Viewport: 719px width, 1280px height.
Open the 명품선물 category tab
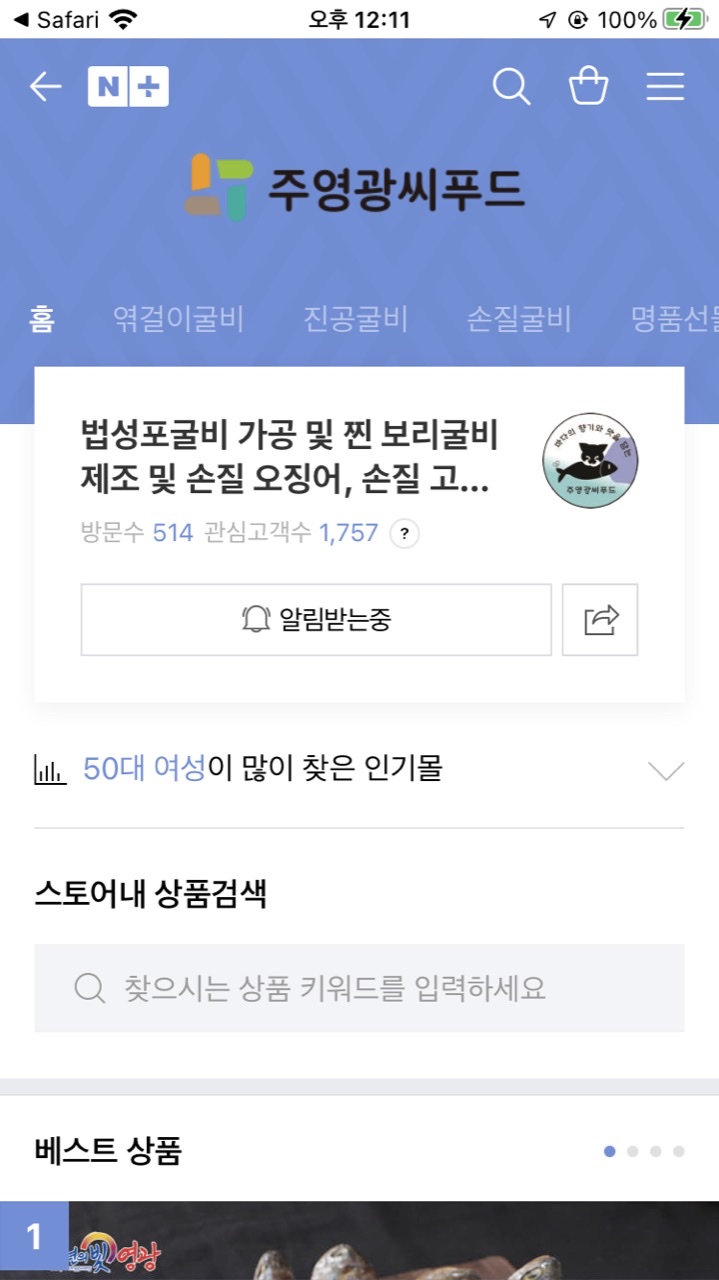[675, 319]
